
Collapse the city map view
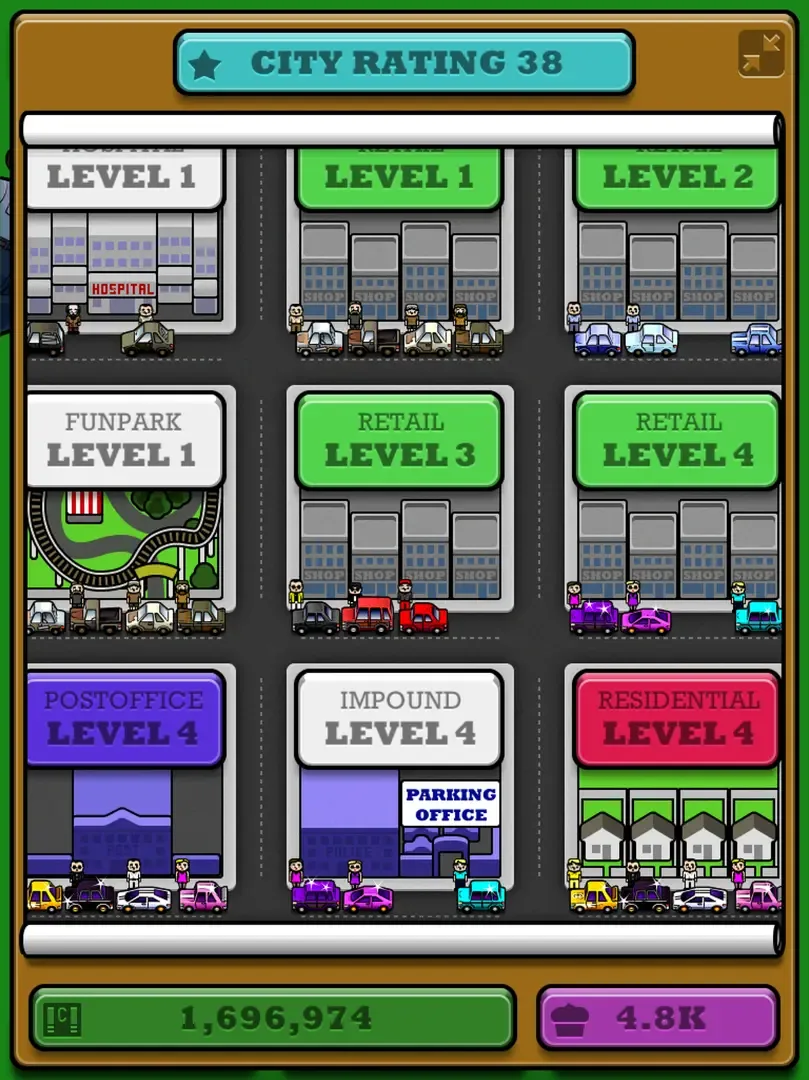tap(761, 54)
